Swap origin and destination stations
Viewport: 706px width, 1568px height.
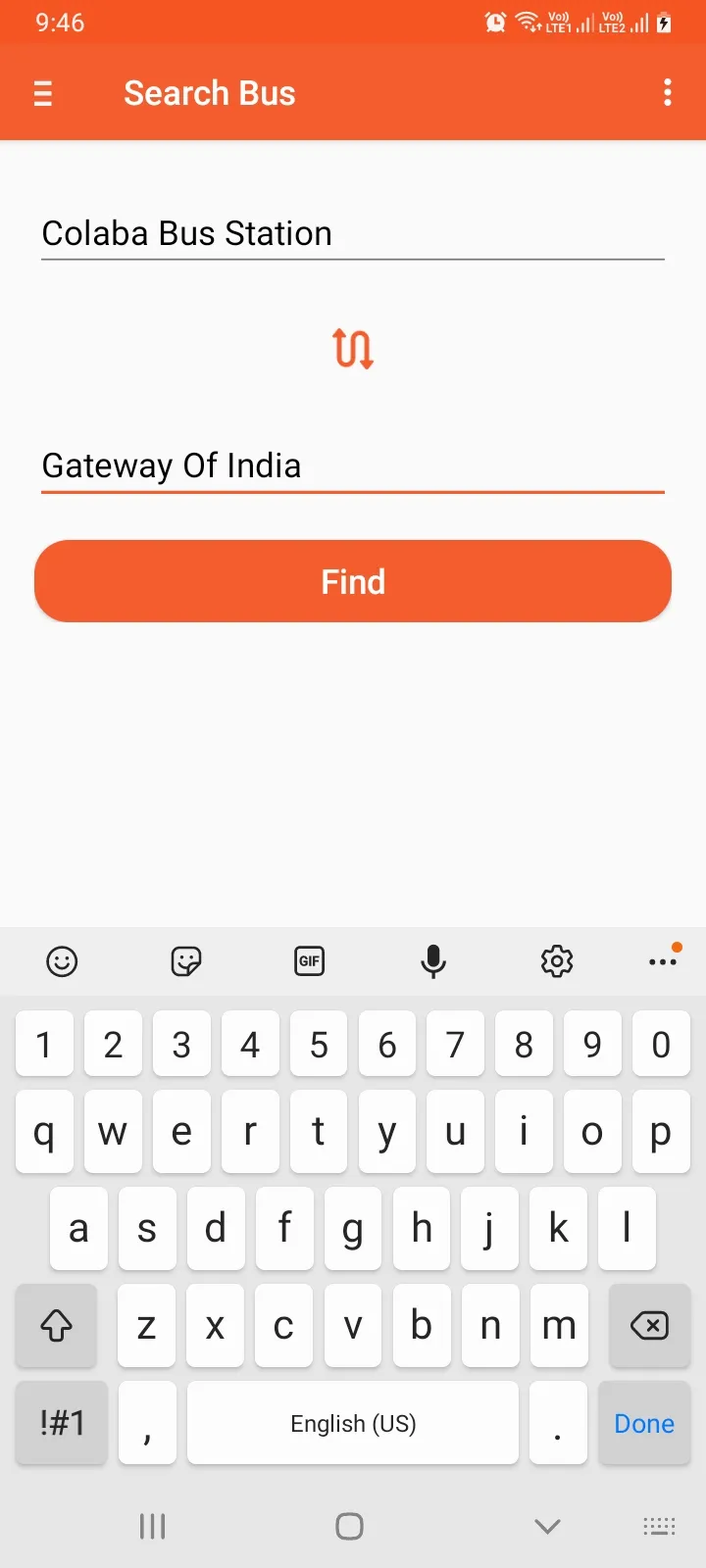(352, 348)
